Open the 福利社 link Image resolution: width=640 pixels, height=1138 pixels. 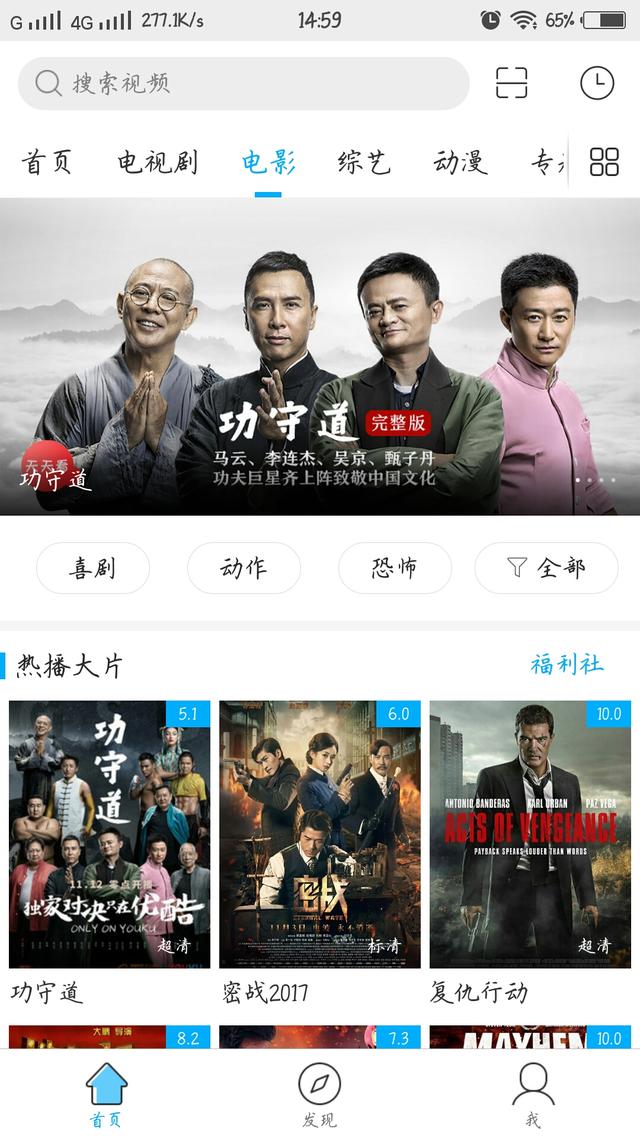coord(567,664)
